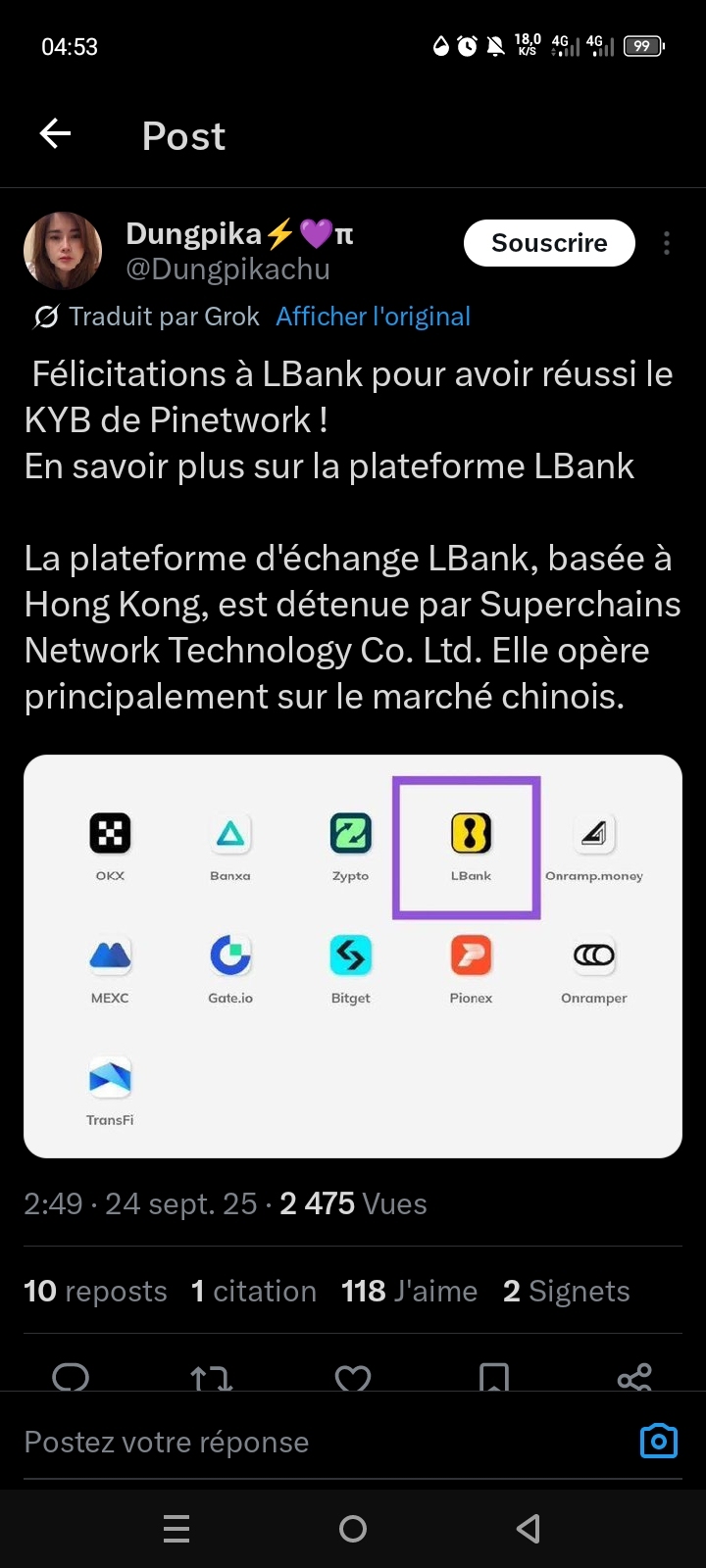This screenshot has height=1568, width=706.
Task: Open Dungpika's profile picture
Action: pyautogui.click(x=63, y=251)
